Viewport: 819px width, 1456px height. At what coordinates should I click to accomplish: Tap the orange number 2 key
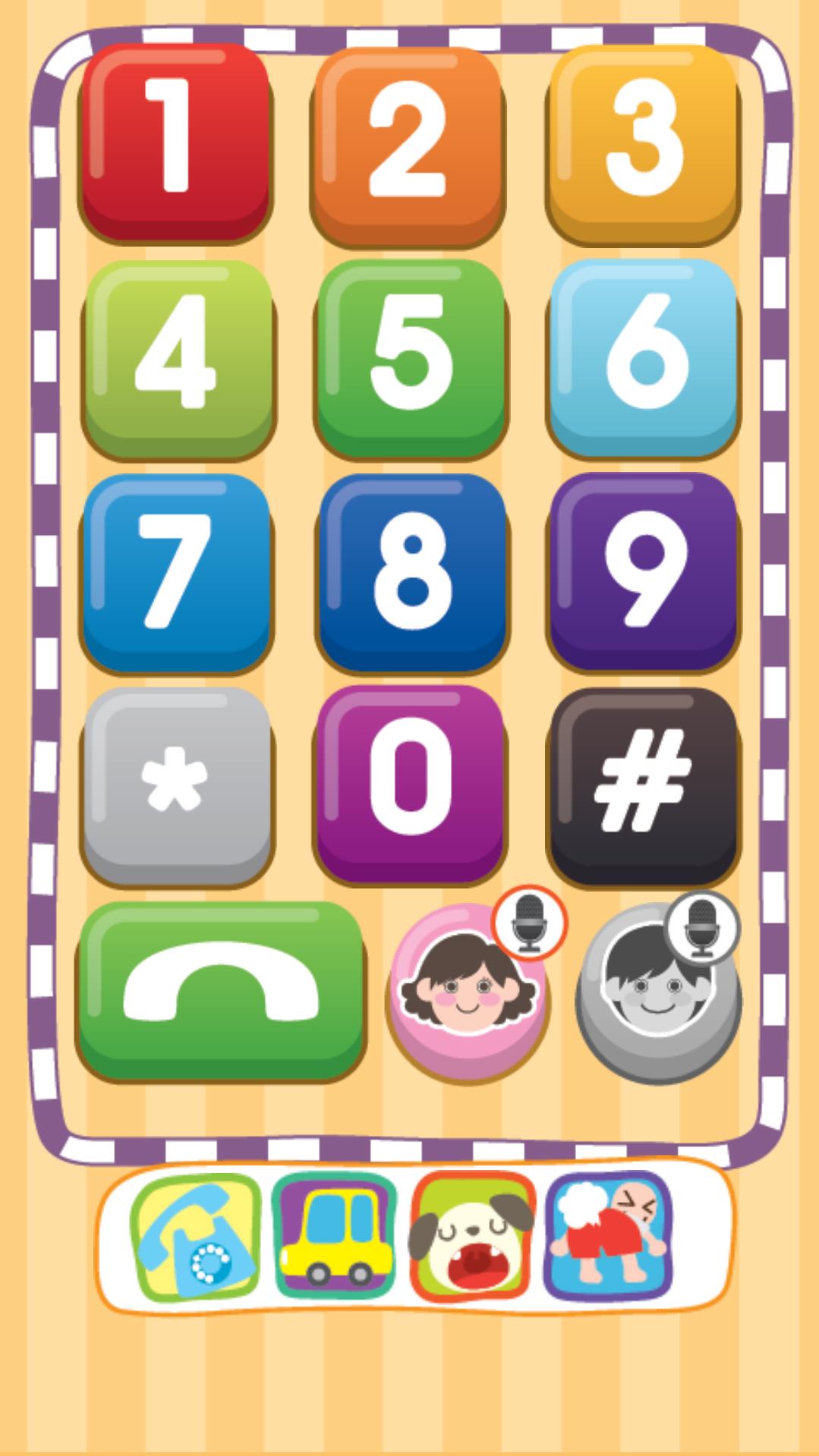408,144
